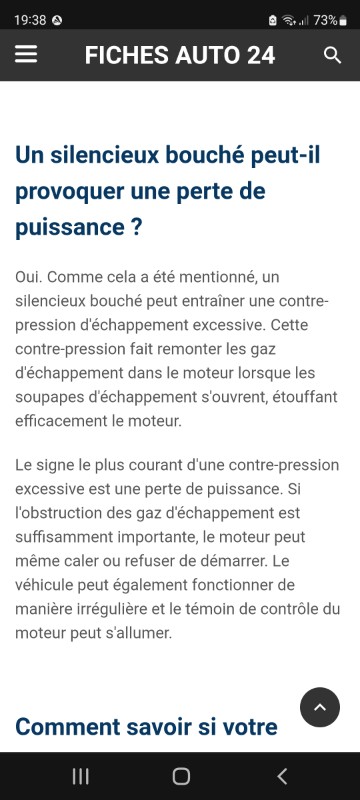
Task: Open the search magnifier icon
Action: (x=332, y=55)
